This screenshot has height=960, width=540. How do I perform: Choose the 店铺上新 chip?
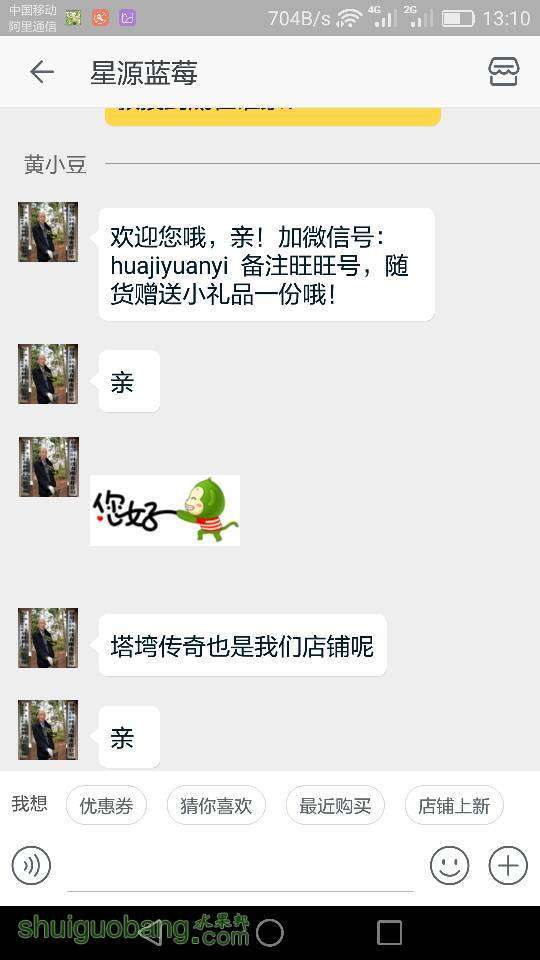click(x=454, y=805)
